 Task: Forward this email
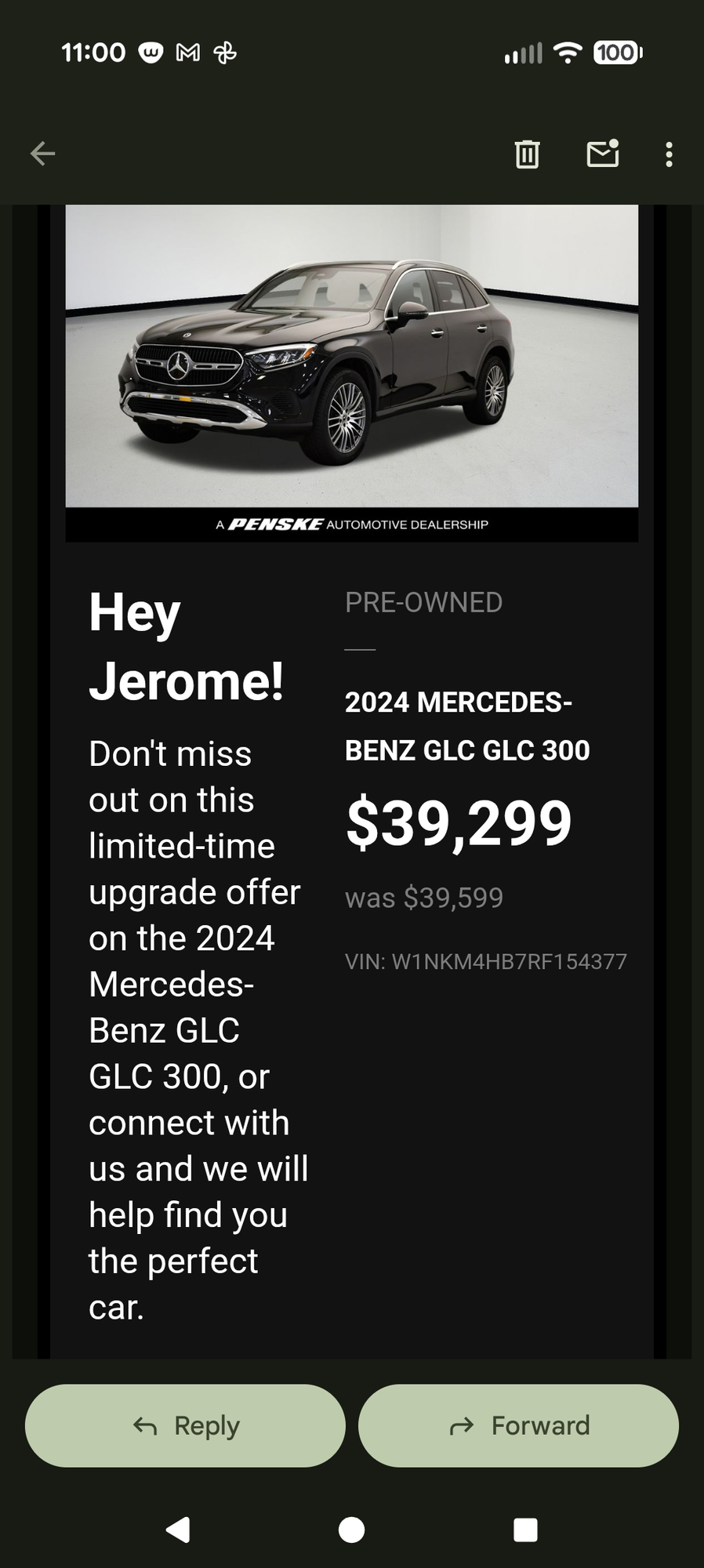pyautogui.click(x=518, y=1425)
